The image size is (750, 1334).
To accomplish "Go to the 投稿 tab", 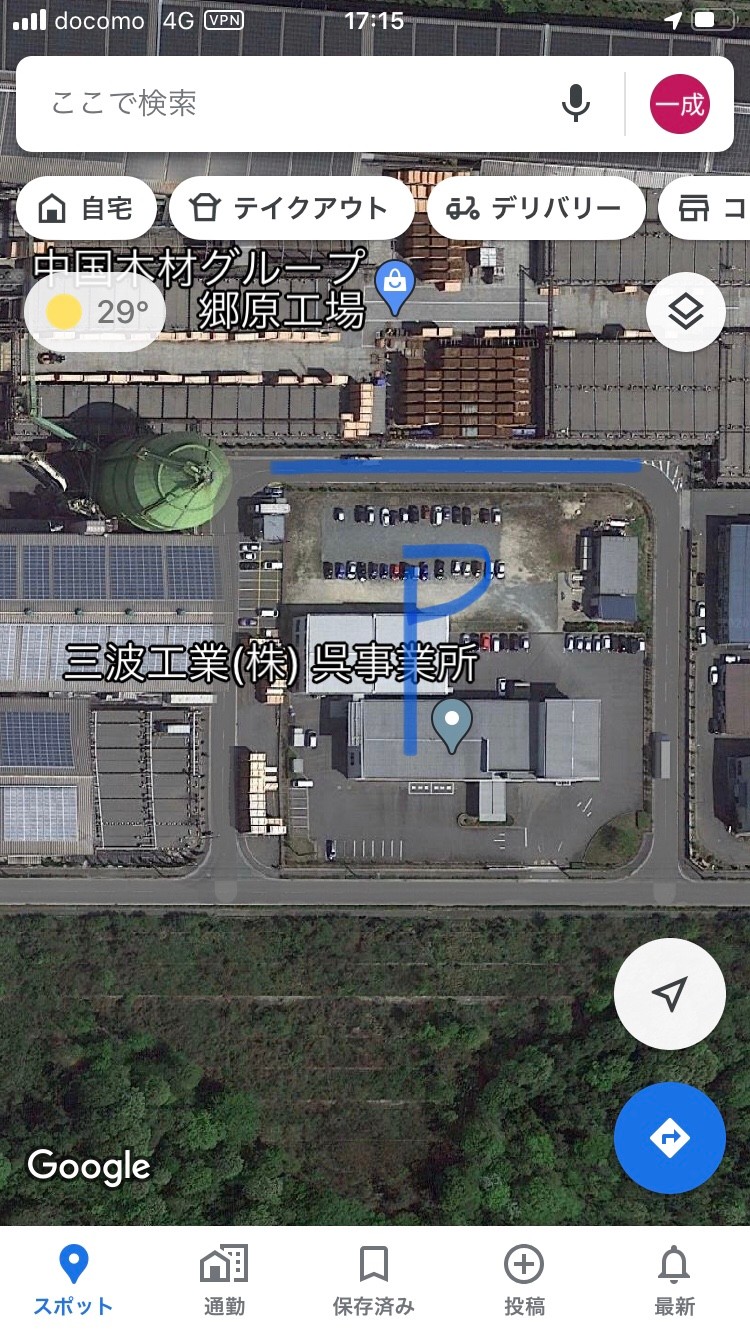I will click(524, 1280).
